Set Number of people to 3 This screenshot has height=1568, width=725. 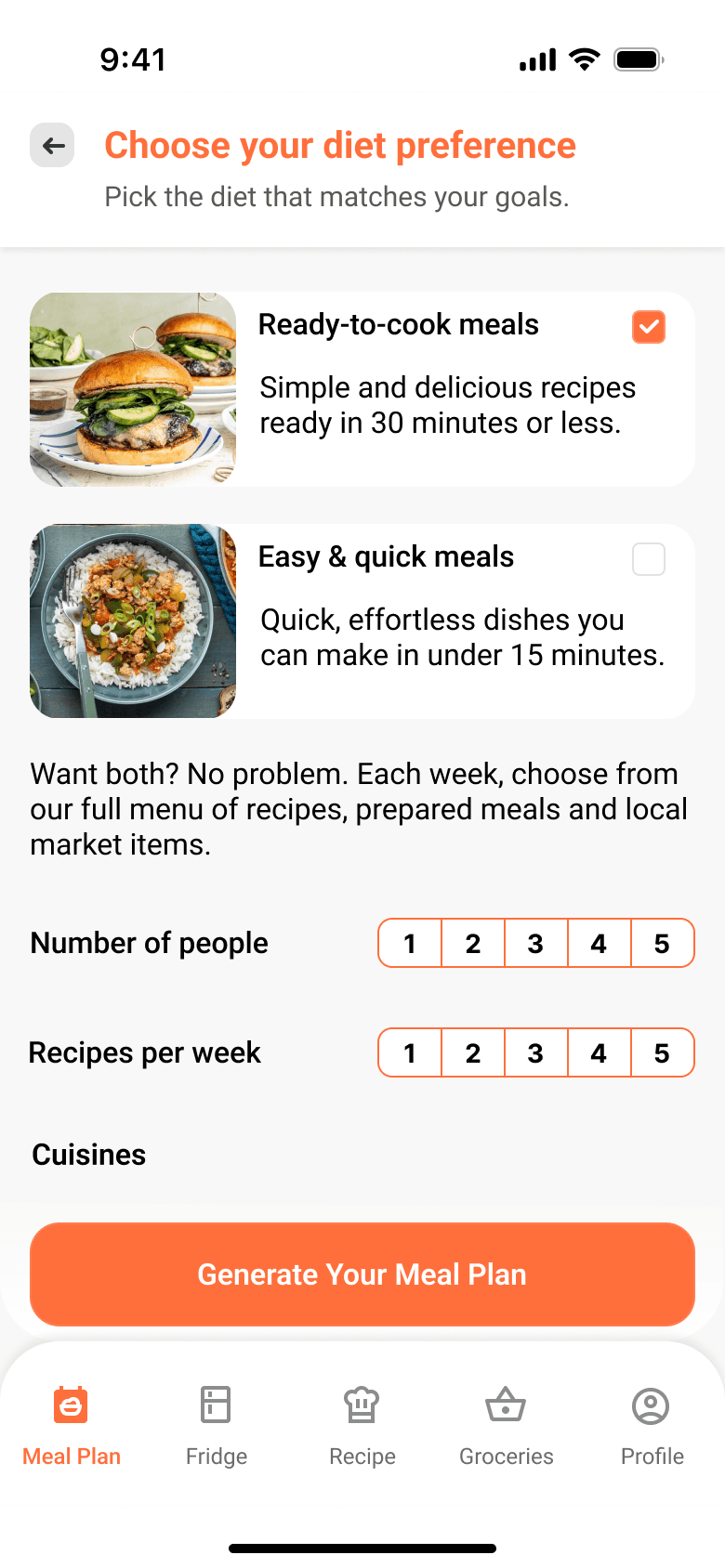click(535, 944)
